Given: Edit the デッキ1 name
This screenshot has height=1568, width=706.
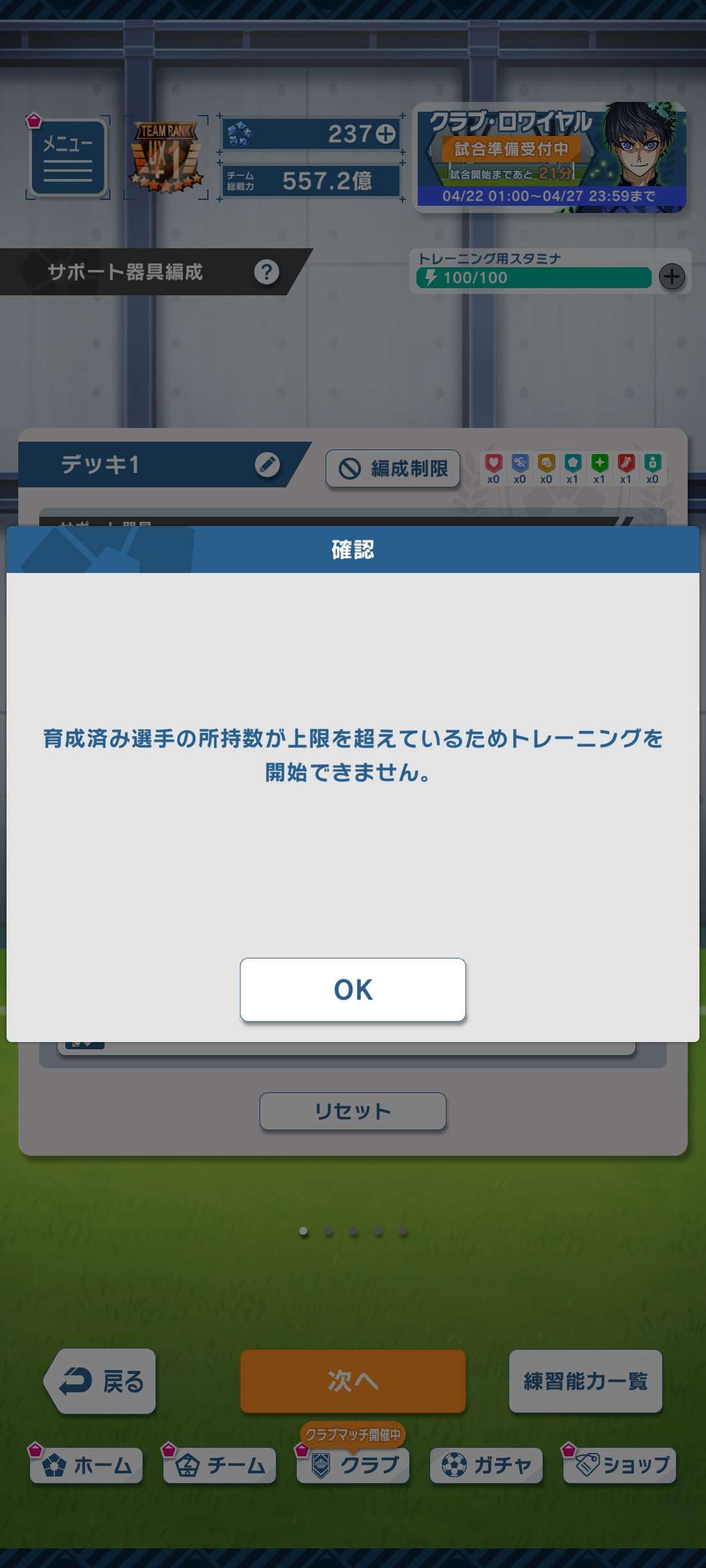Looking at the screenshot, I should (x=267, y=465).
